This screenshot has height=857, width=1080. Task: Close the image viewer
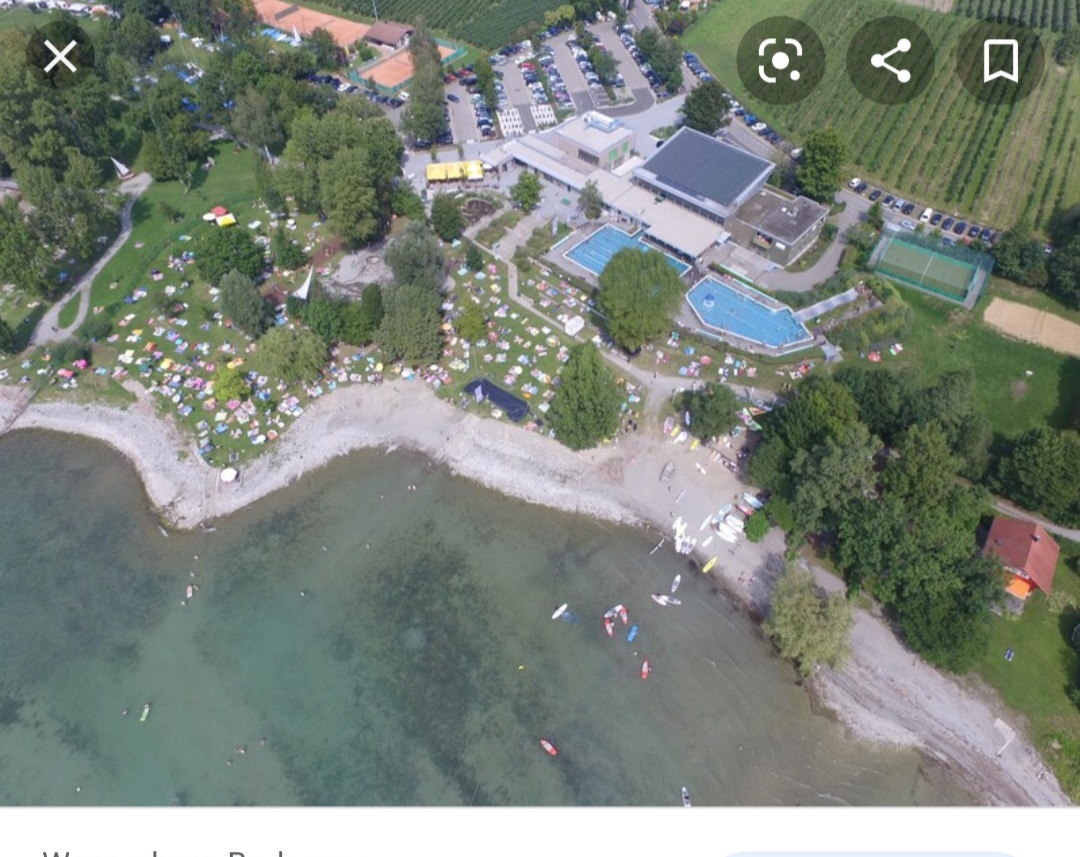pyautogui.click(x=60, y=56)
